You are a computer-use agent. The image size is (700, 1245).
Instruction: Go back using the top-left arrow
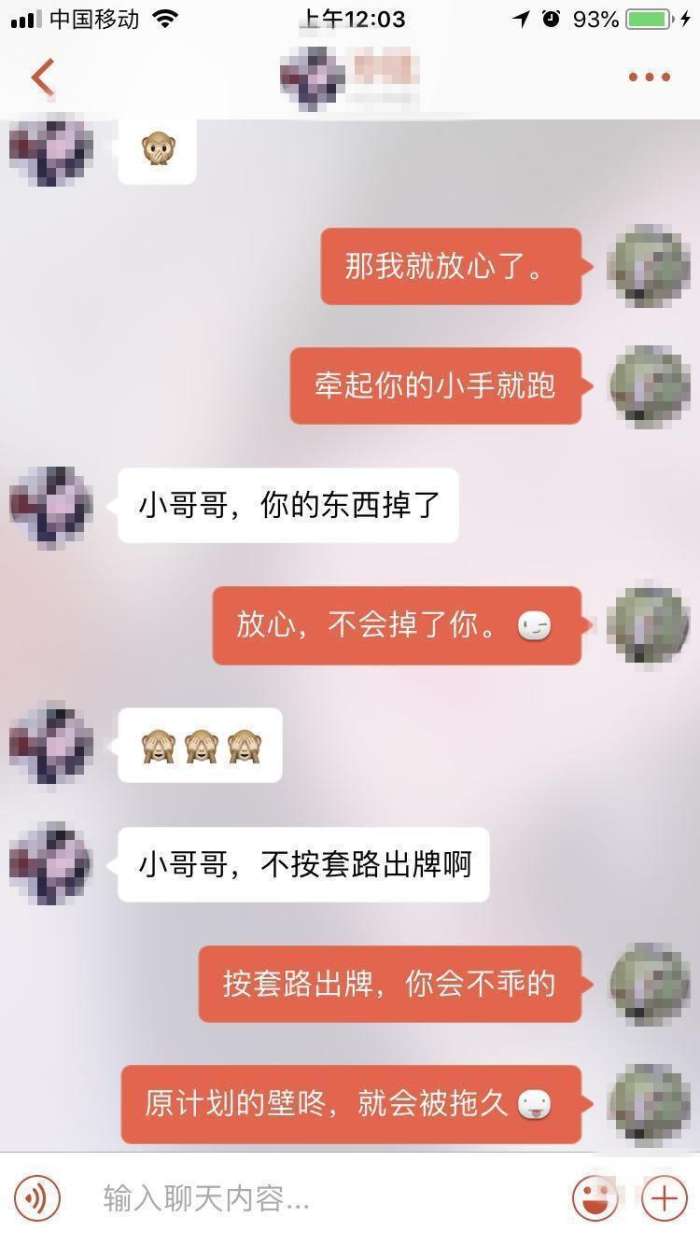42,77
